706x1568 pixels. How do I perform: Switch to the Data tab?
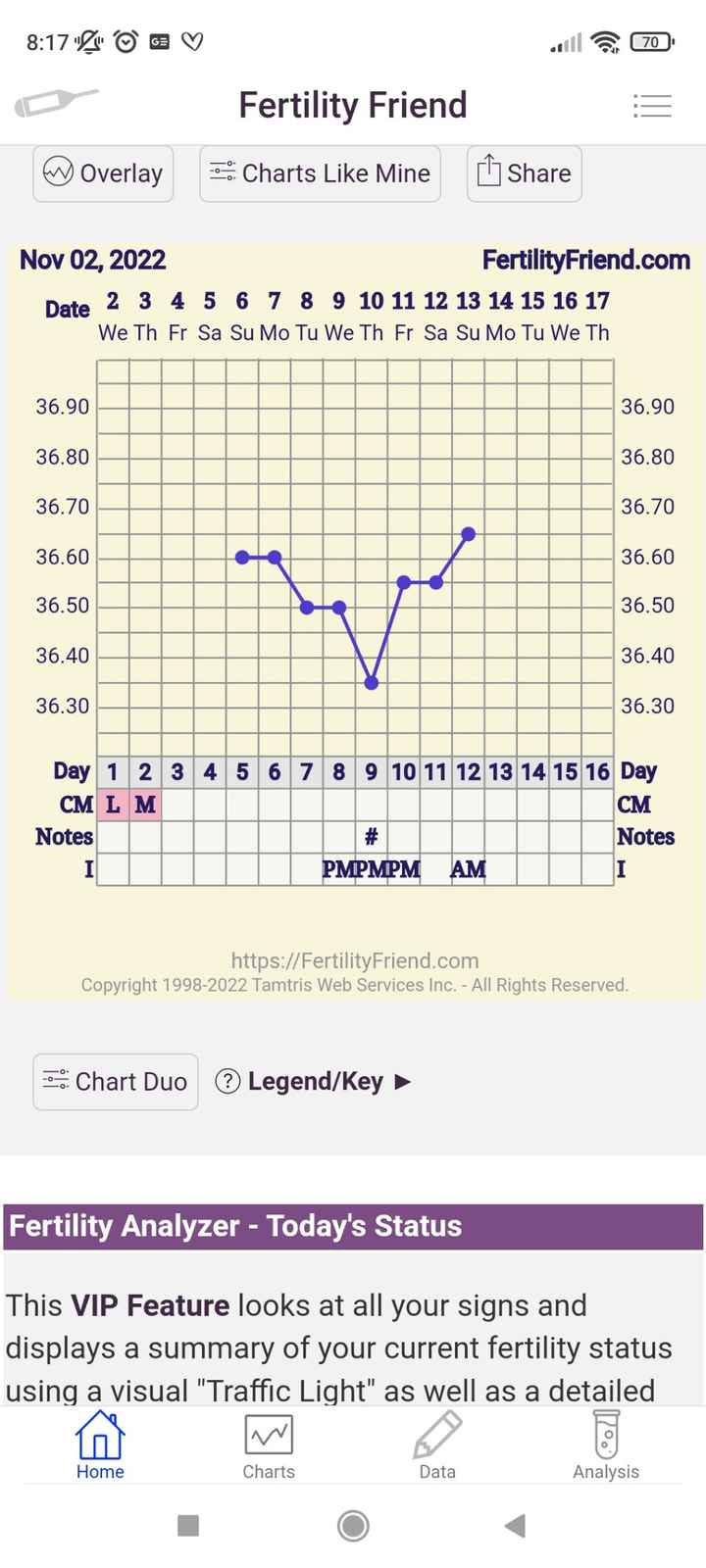tap(437, 1445)
